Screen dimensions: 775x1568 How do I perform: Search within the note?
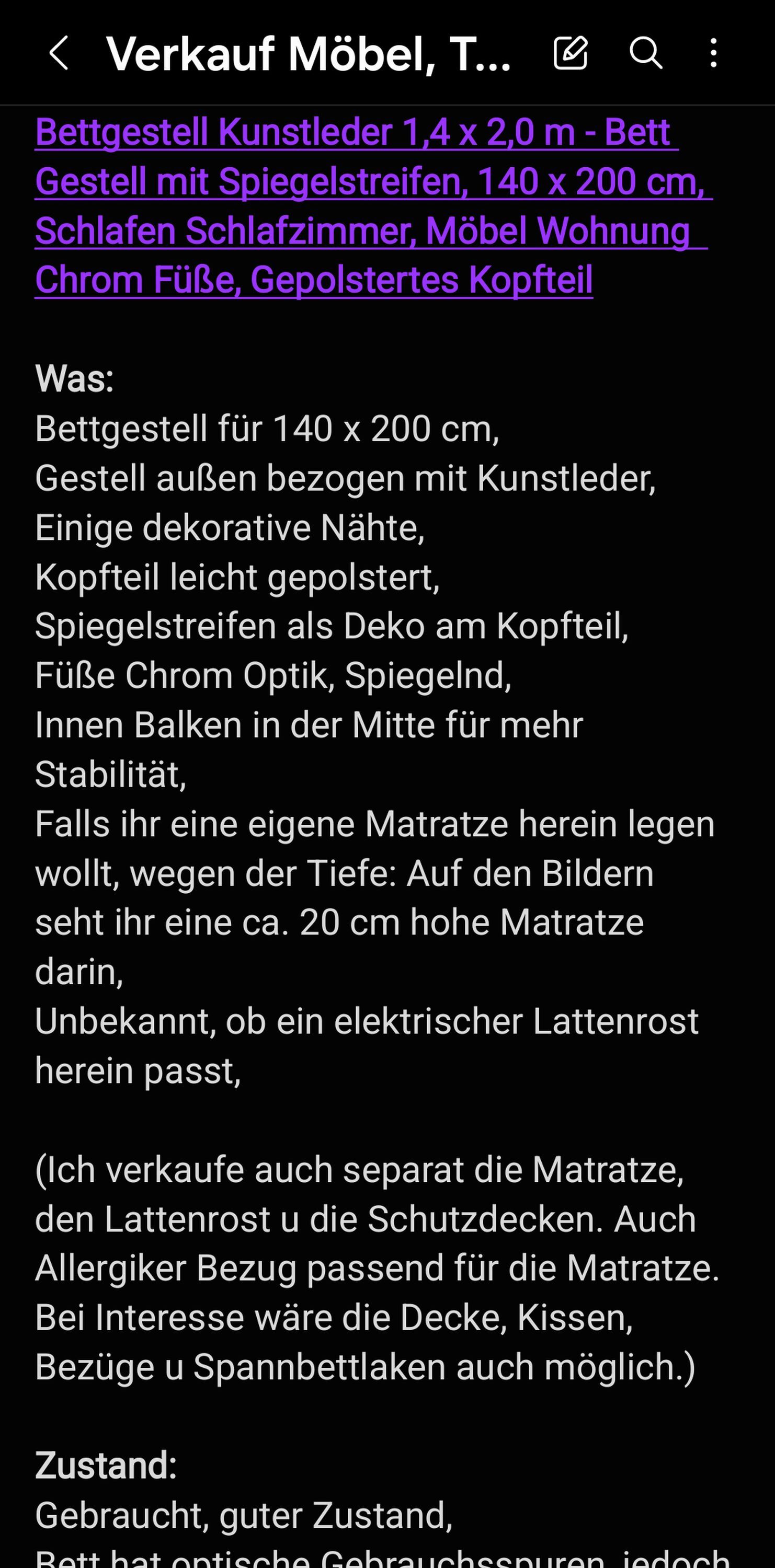tap(645, 53)
